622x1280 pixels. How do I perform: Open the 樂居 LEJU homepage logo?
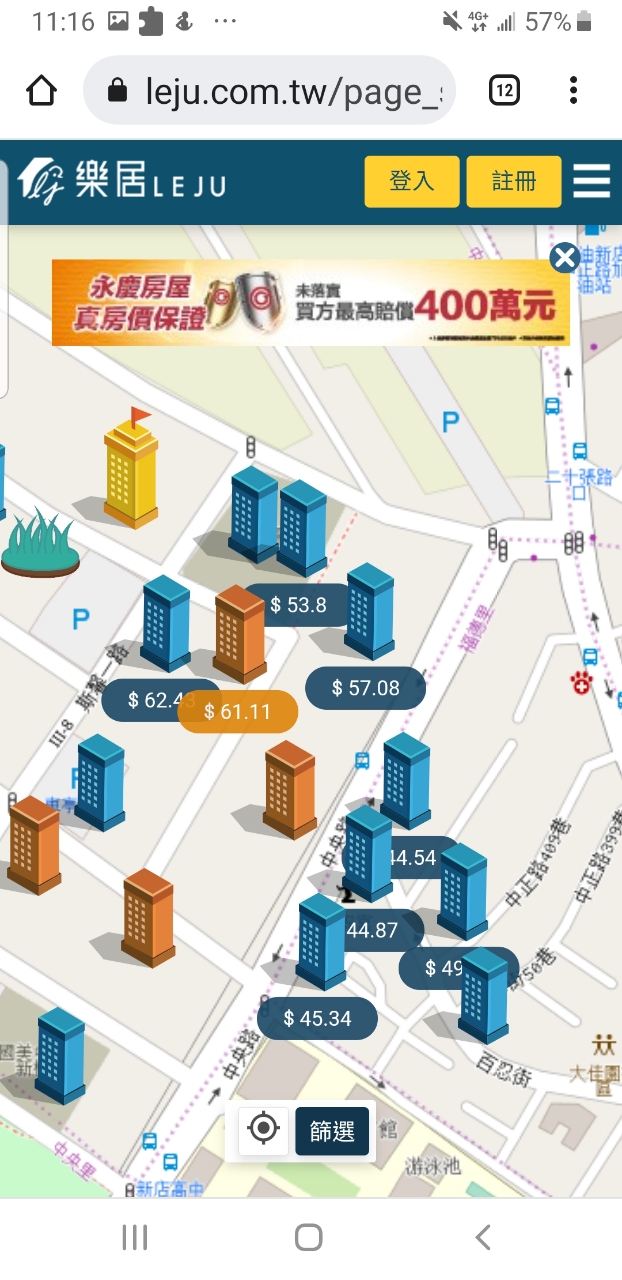[x=120, y=181]
